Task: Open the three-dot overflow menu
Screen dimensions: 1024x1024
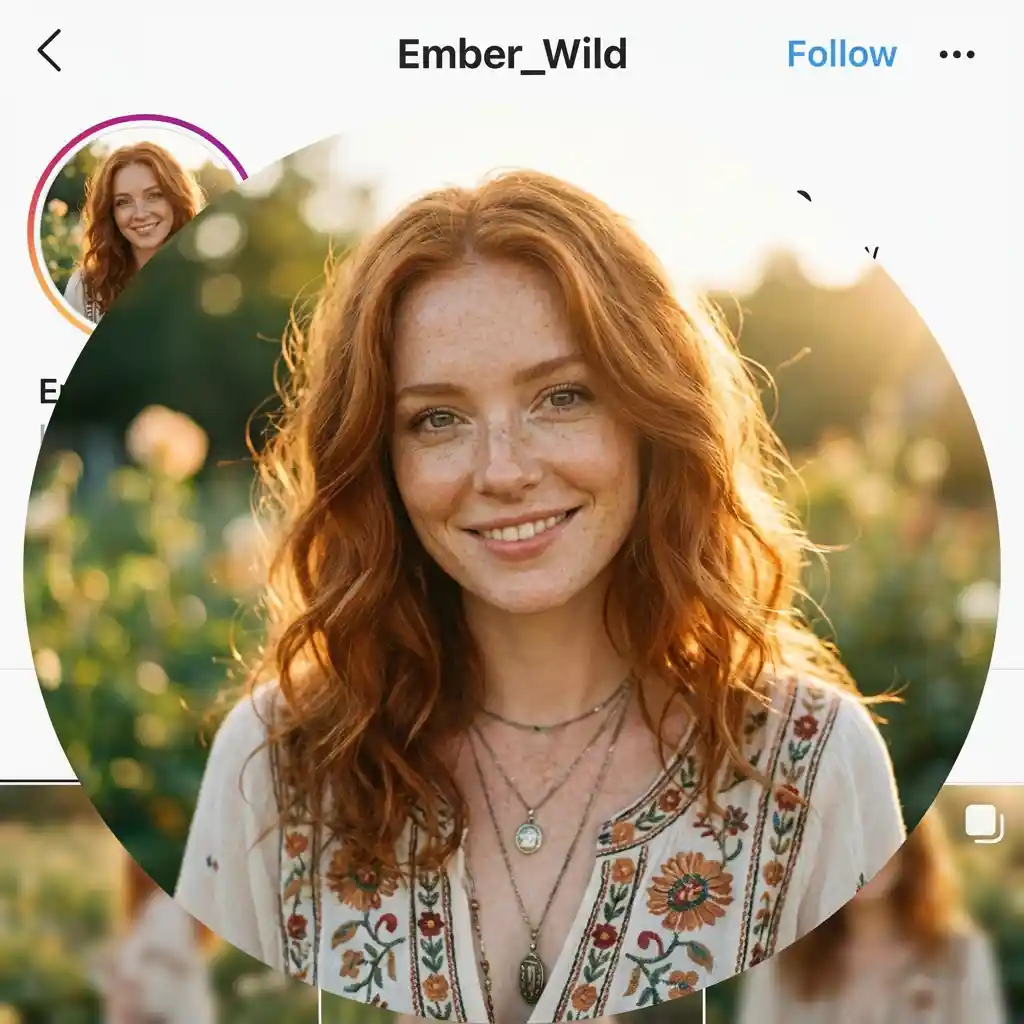Action: [x=956, y=55]
